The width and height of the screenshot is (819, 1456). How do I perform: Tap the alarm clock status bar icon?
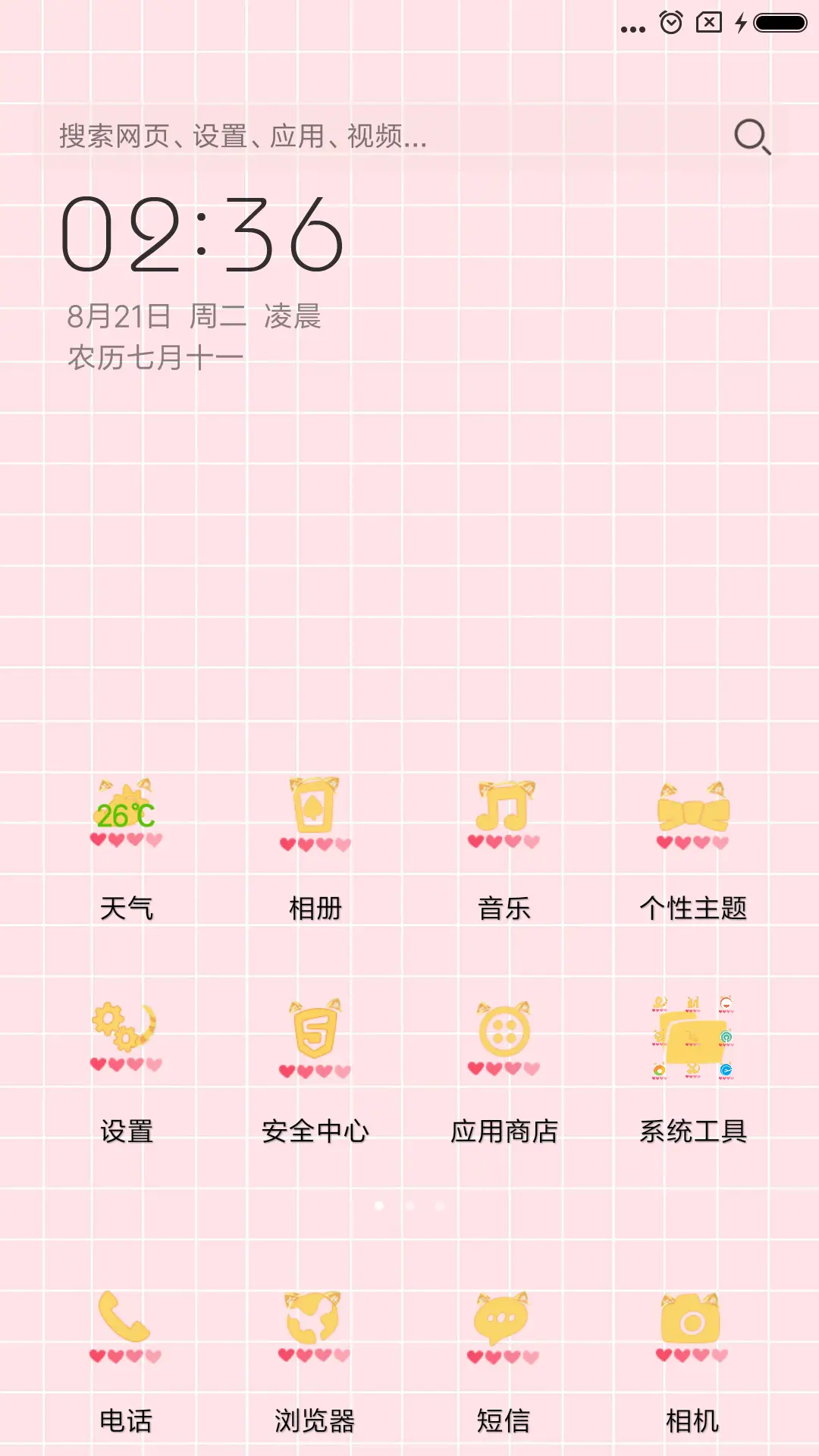coord(670,23)
